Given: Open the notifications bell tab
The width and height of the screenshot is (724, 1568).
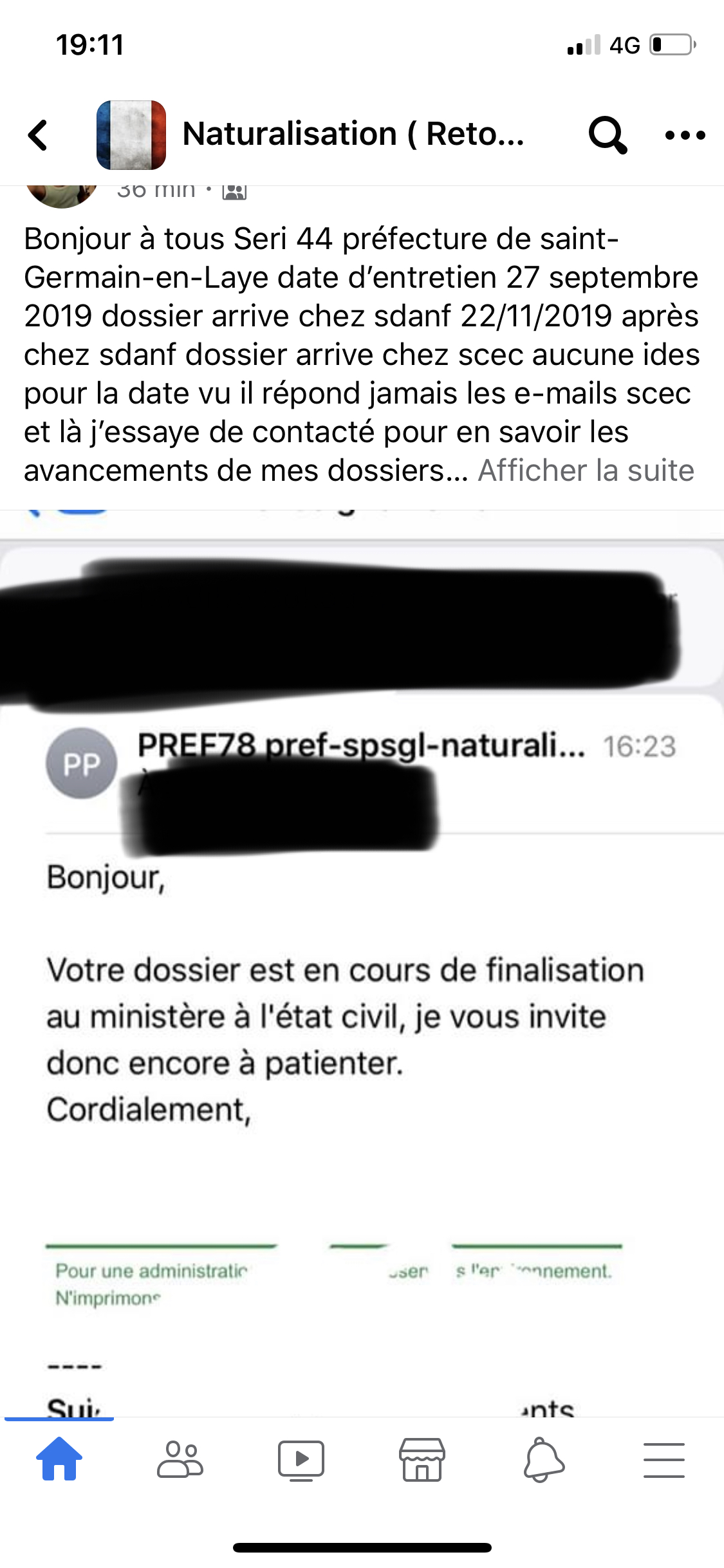Looking at the screenshot, I should (543, 1460).
